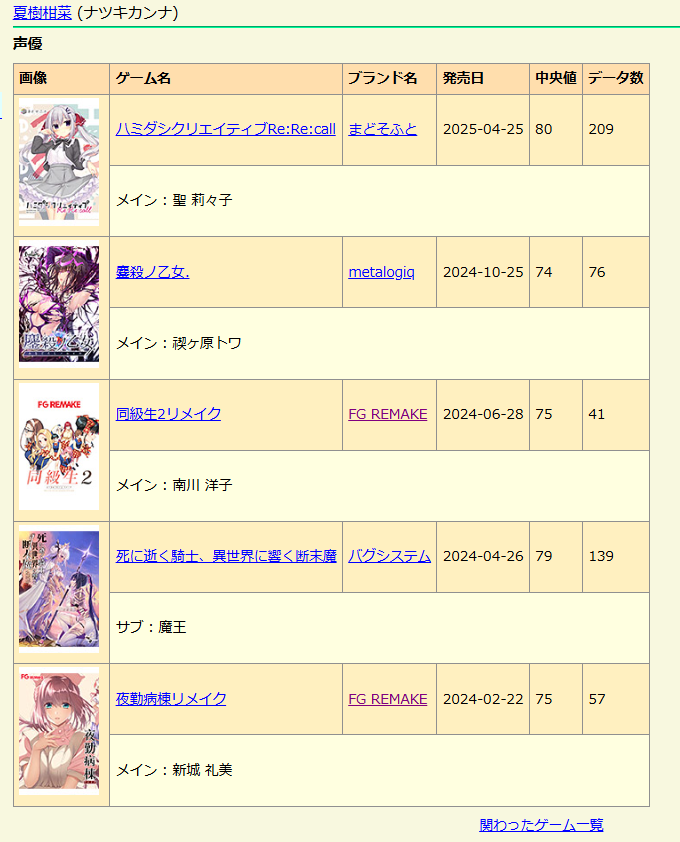
Task: Open the metalogiq brand page
Action: tap(381, 271)
